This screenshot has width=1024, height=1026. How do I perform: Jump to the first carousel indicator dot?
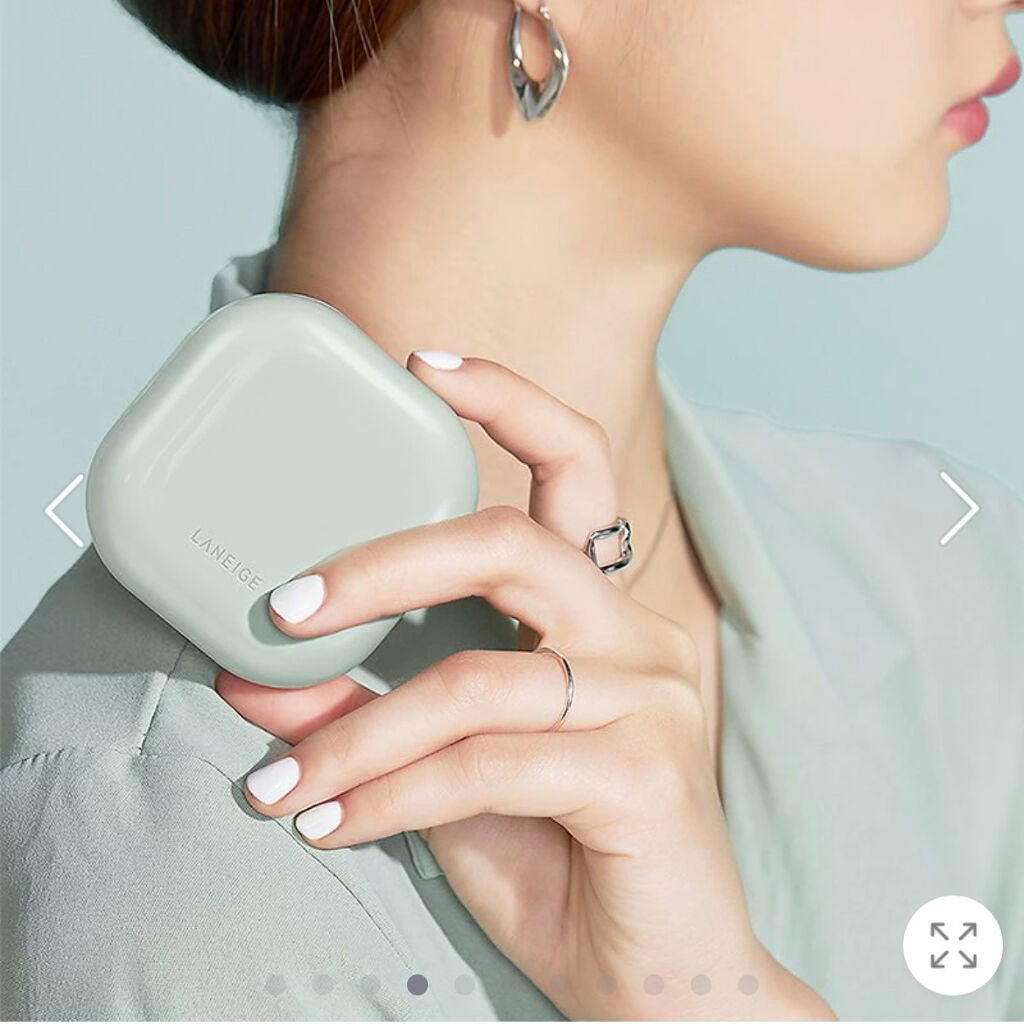click(x=275, y=985)
